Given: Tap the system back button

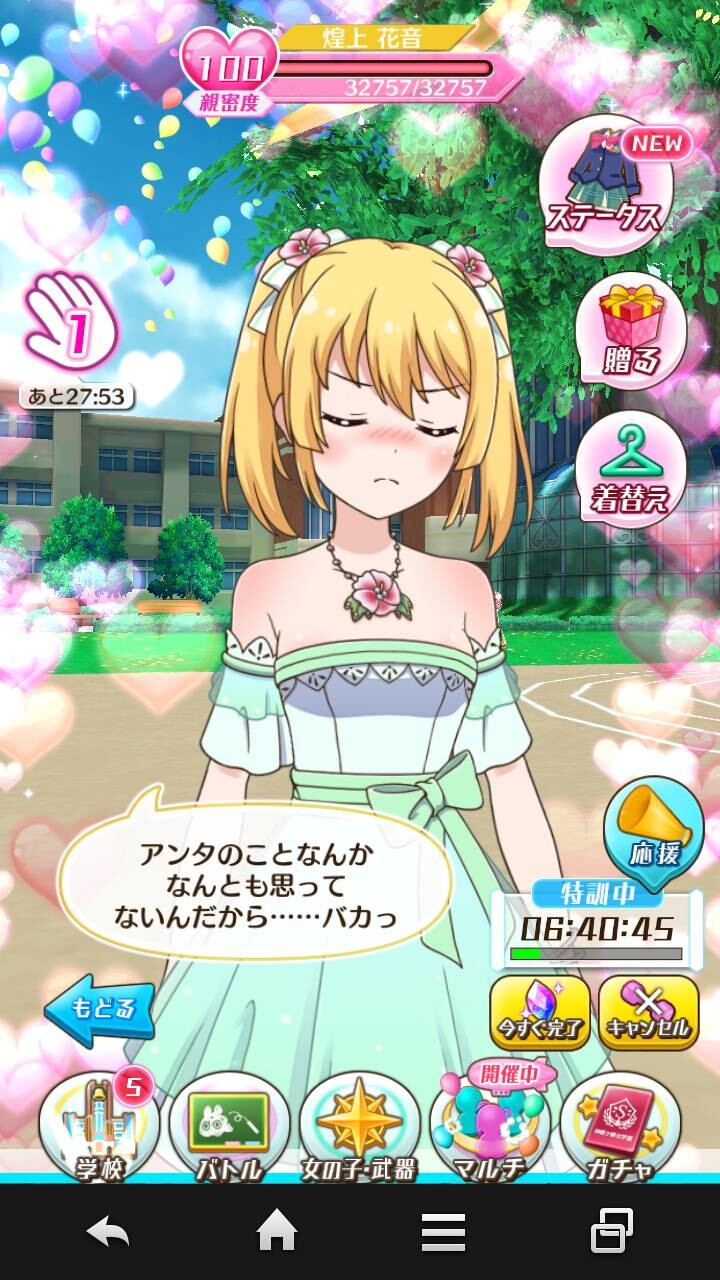Looking at the screenshot, I should [x=109, y=1231].
